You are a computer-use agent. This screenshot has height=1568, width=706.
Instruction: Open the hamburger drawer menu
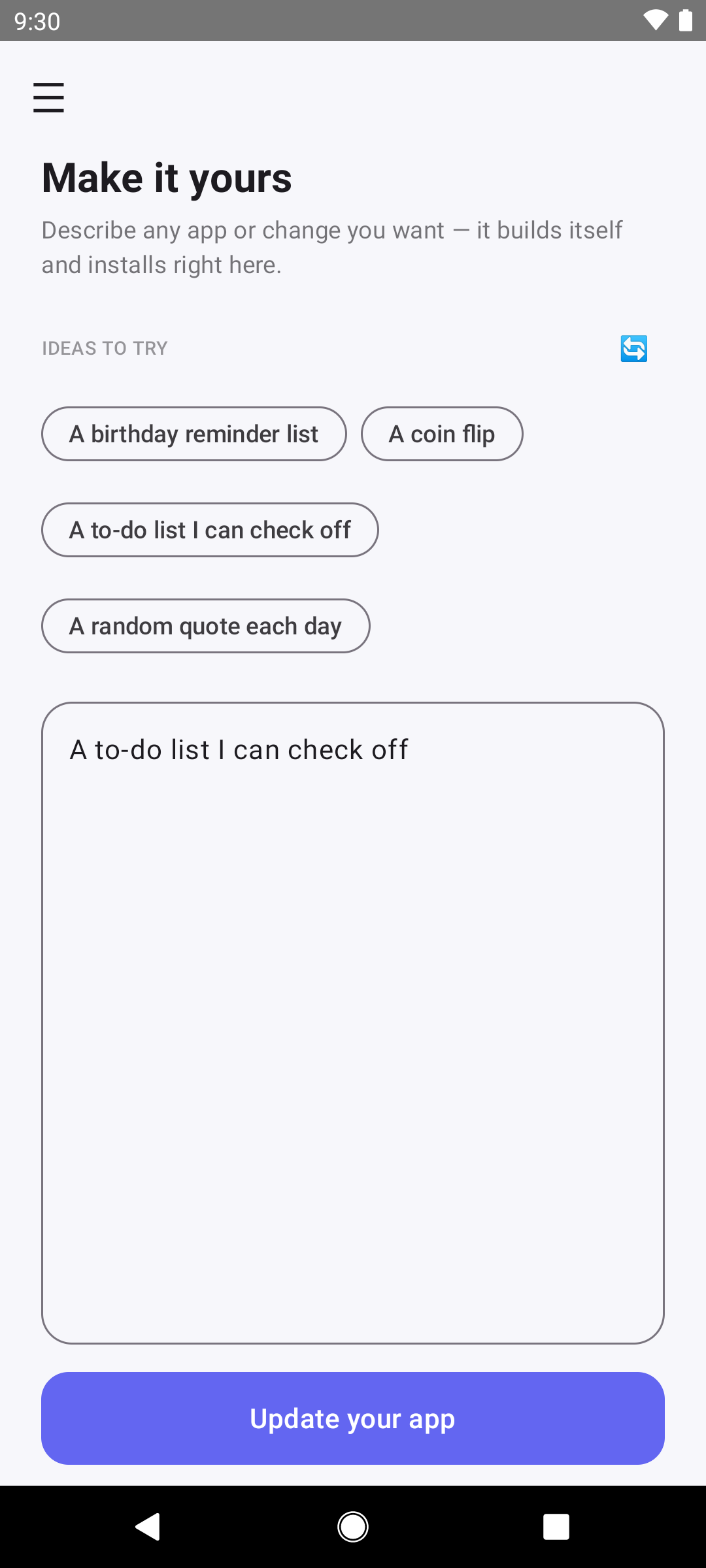(49, 97)
